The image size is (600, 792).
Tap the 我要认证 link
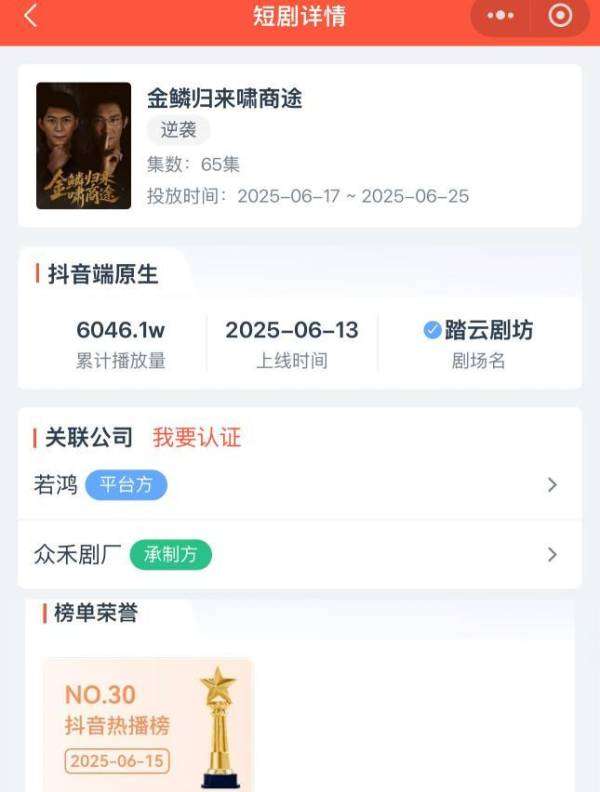click(x=197, y=437)
